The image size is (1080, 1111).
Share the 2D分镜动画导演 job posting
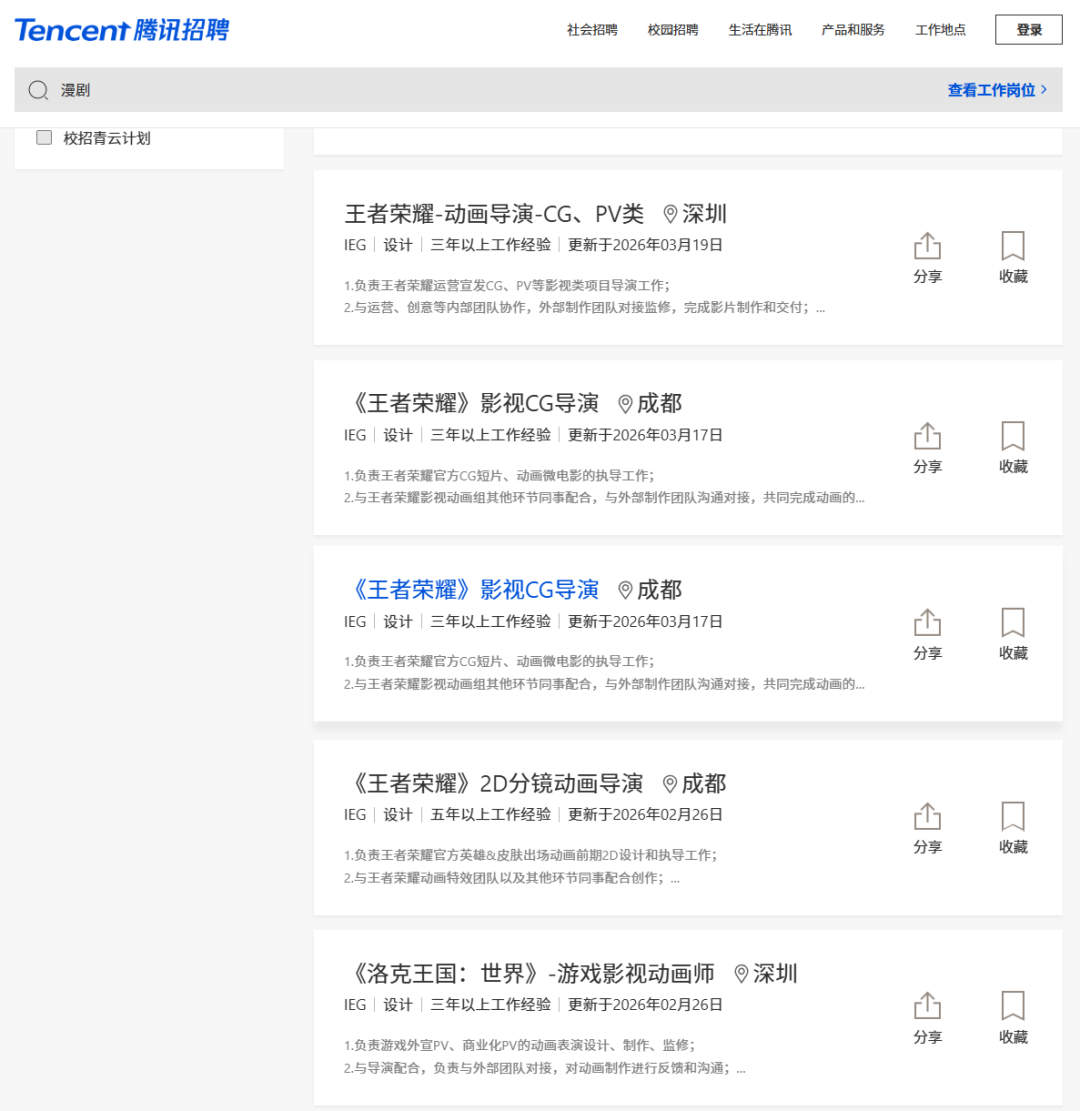click(x=927, y=828)
